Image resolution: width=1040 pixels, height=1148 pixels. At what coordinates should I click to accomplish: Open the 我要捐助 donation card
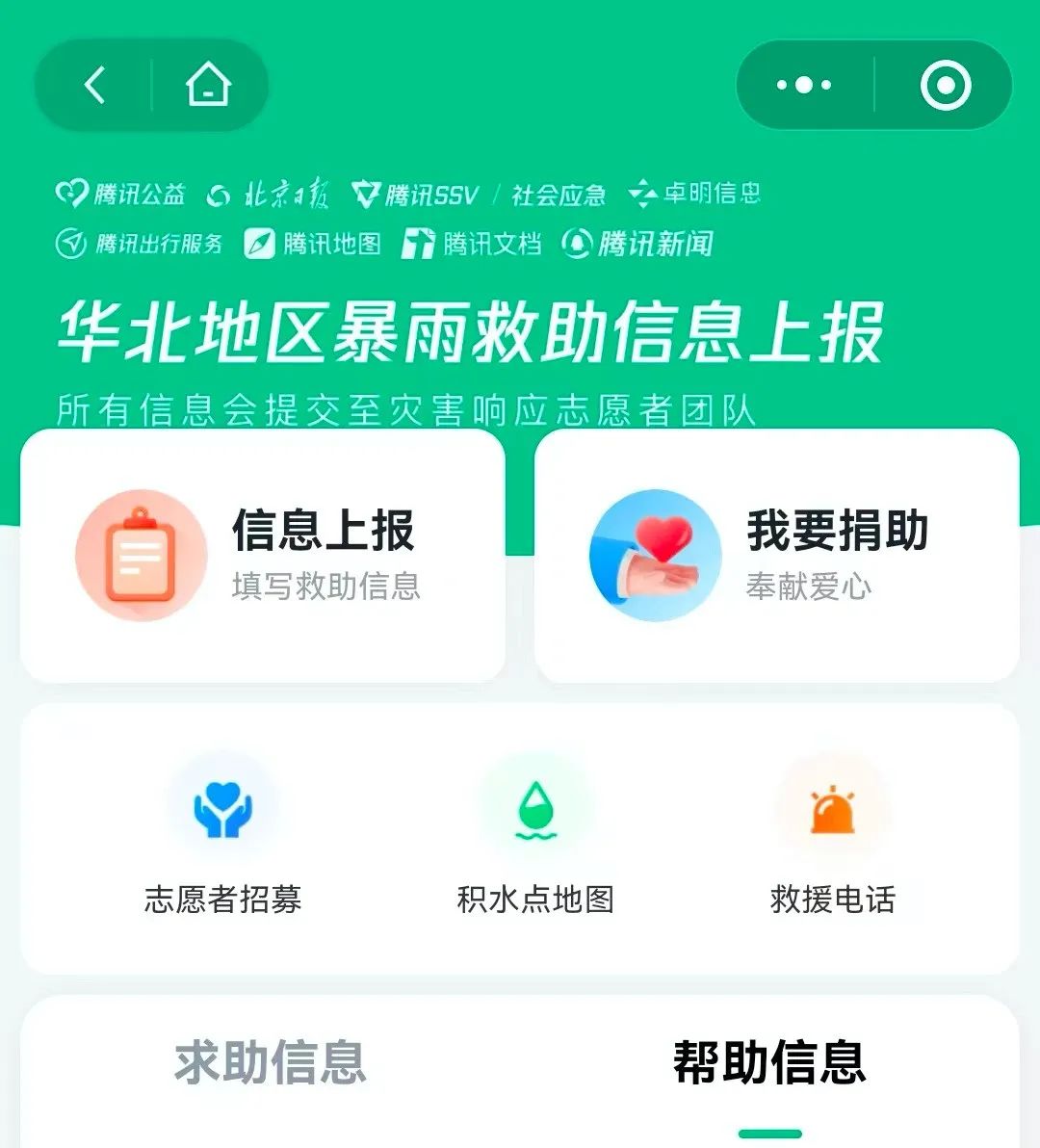click(x=776, y=556)
